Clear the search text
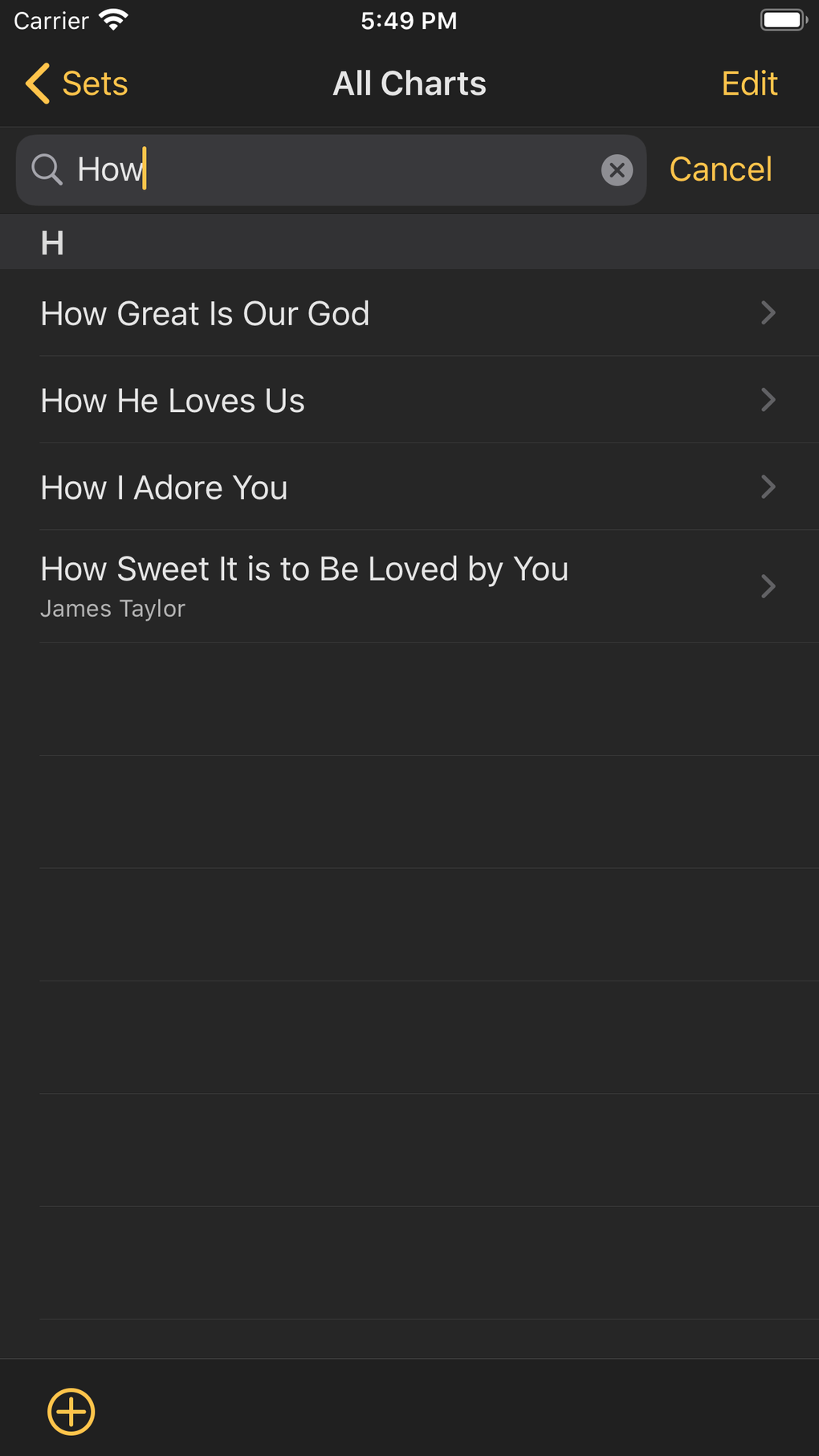819x1456 pixels. pos(617,170)
